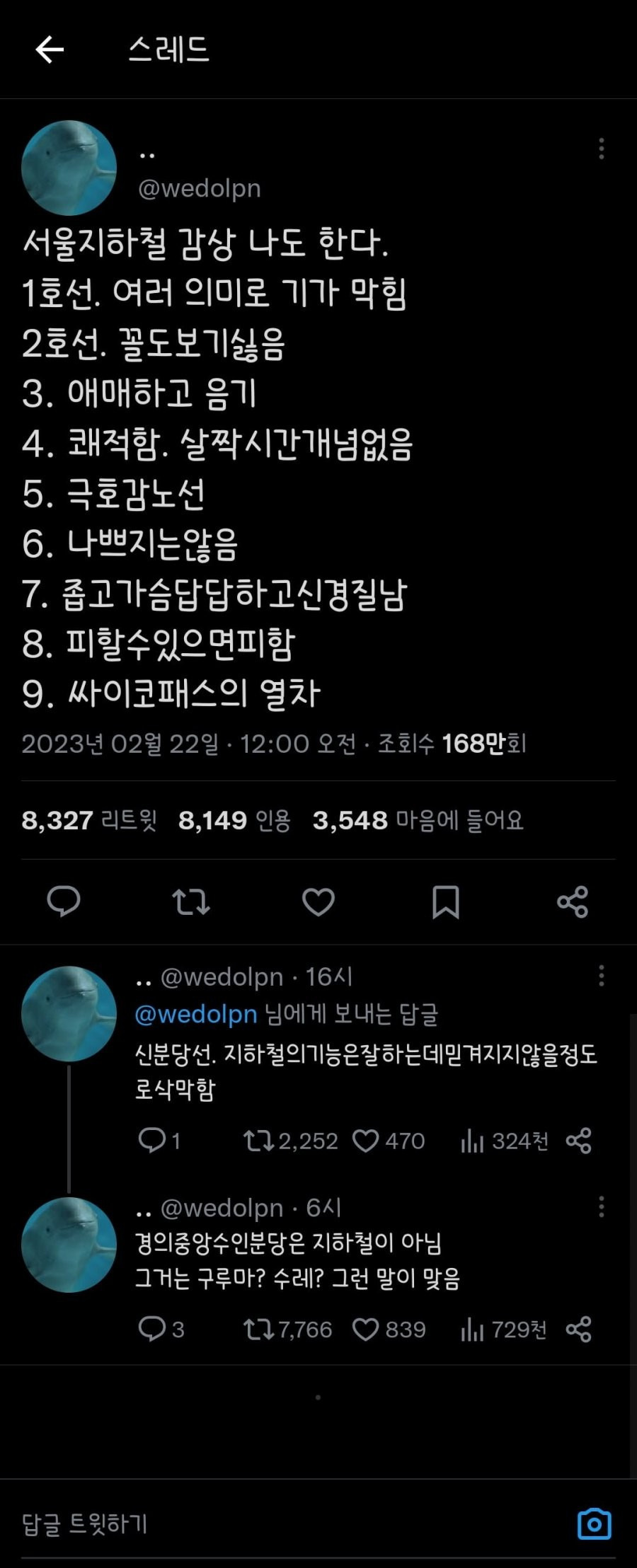This screenshot has width=637, height=1568.
Task: Reply to the main tweet
Action: [64, 901]
